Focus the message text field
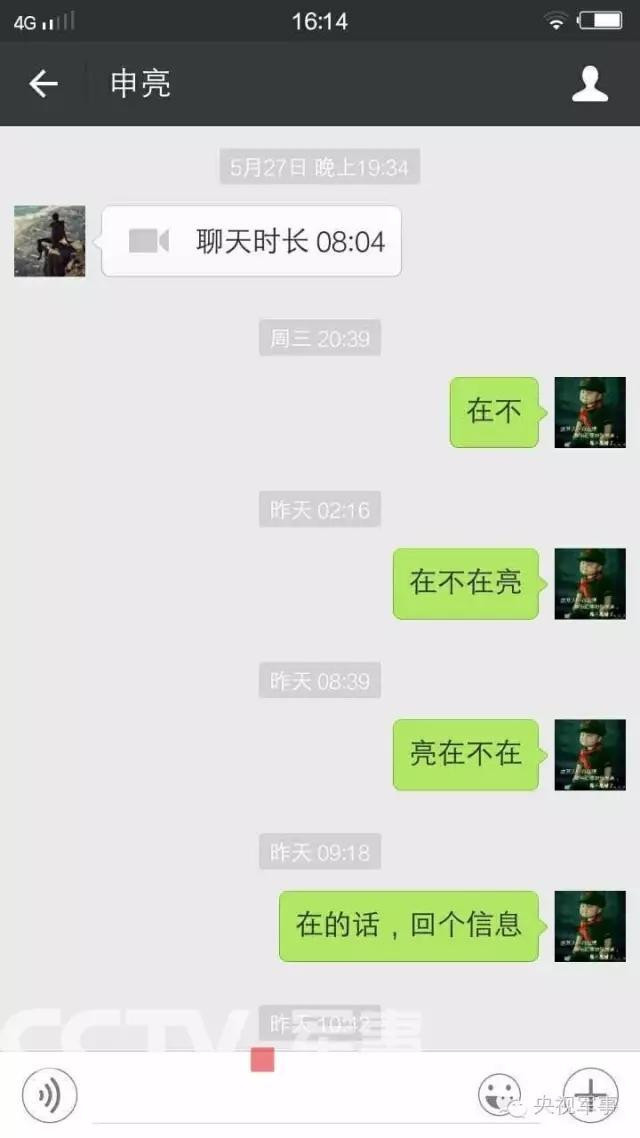 pos(280,1096)
